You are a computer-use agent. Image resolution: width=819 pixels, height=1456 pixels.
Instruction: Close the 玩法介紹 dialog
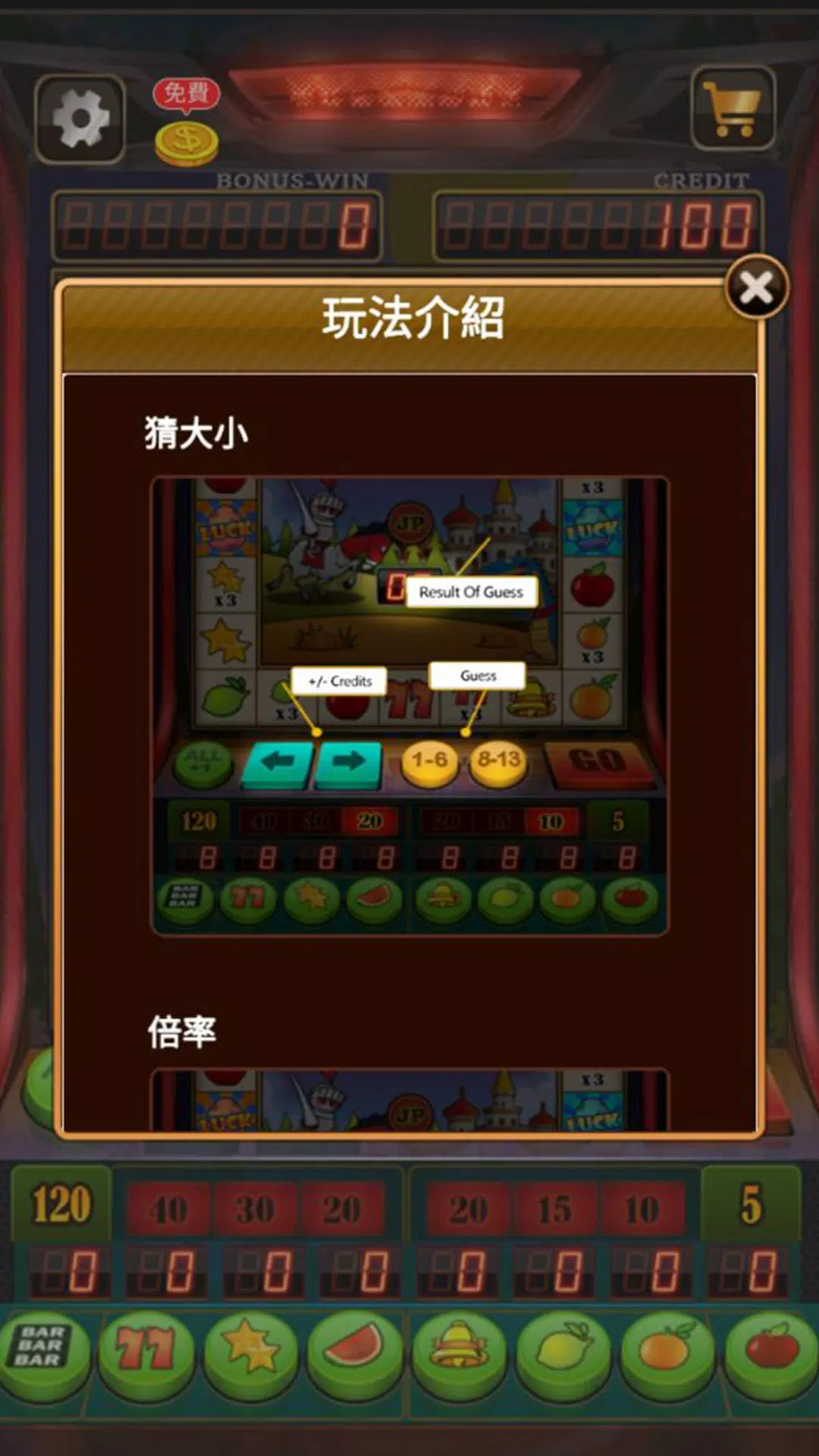(x=757, y=288)
